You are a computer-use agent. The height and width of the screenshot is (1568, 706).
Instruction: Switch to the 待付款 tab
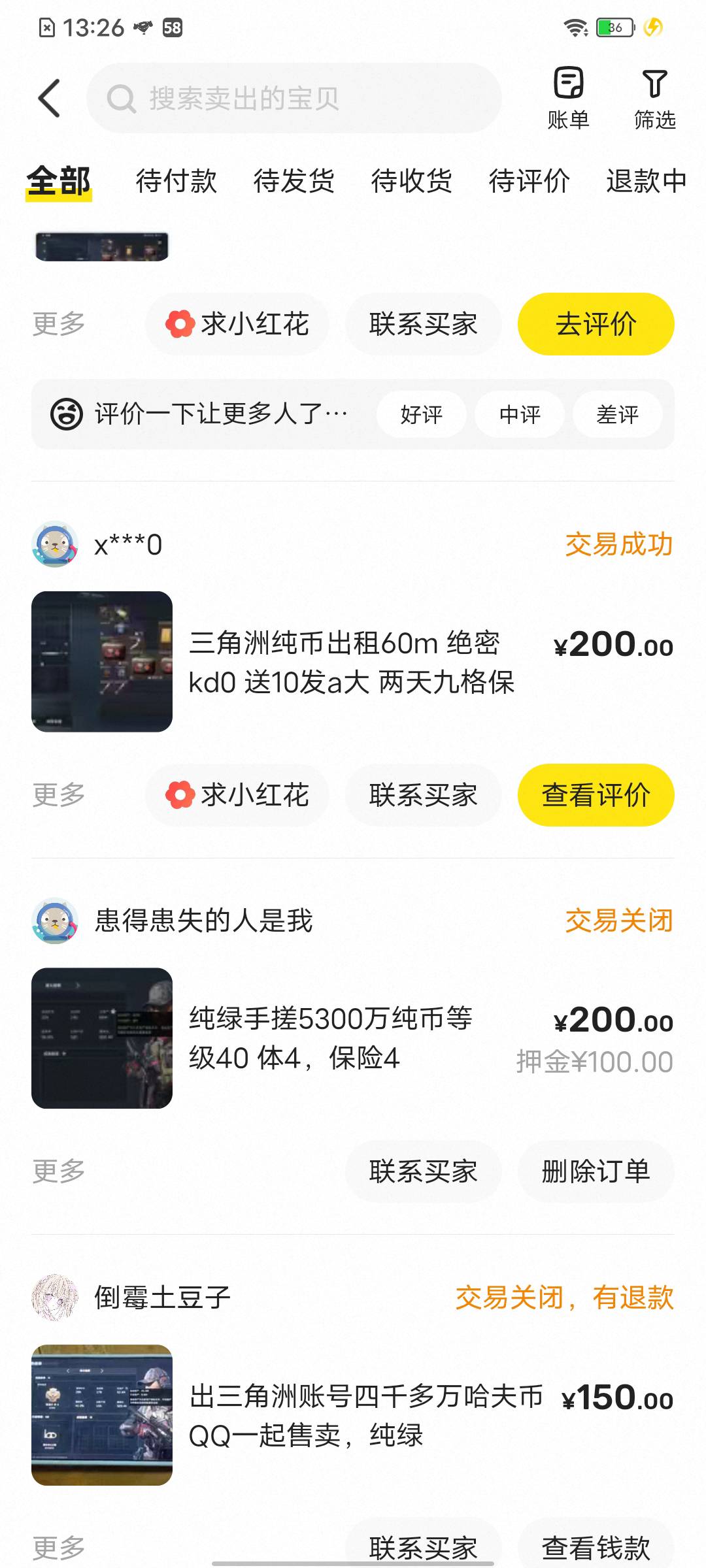[176, 181]
